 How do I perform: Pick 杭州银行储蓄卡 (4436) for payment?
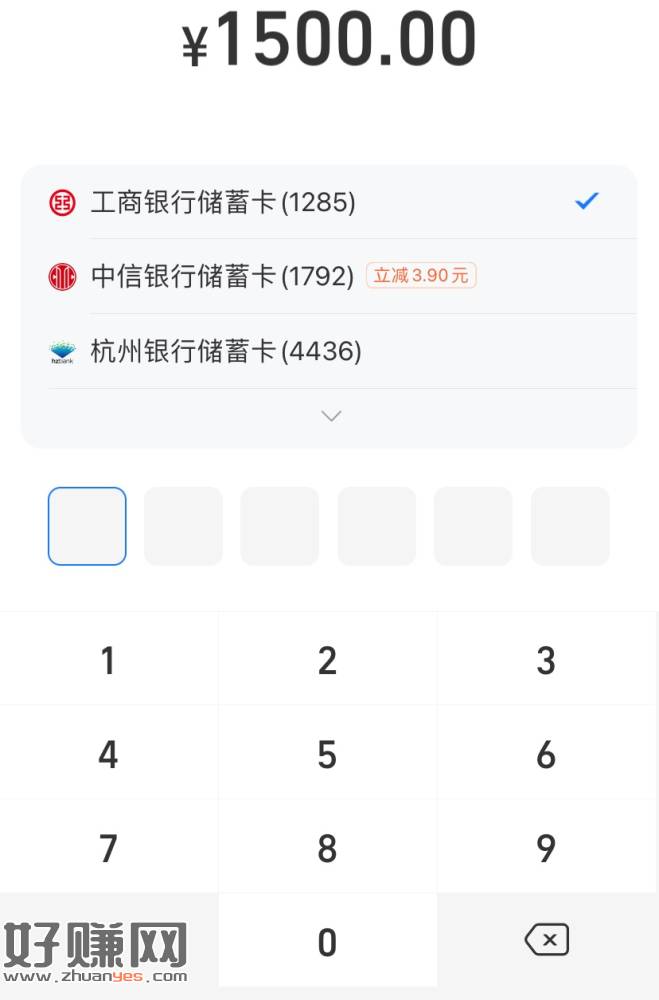[x=226, y=351]
